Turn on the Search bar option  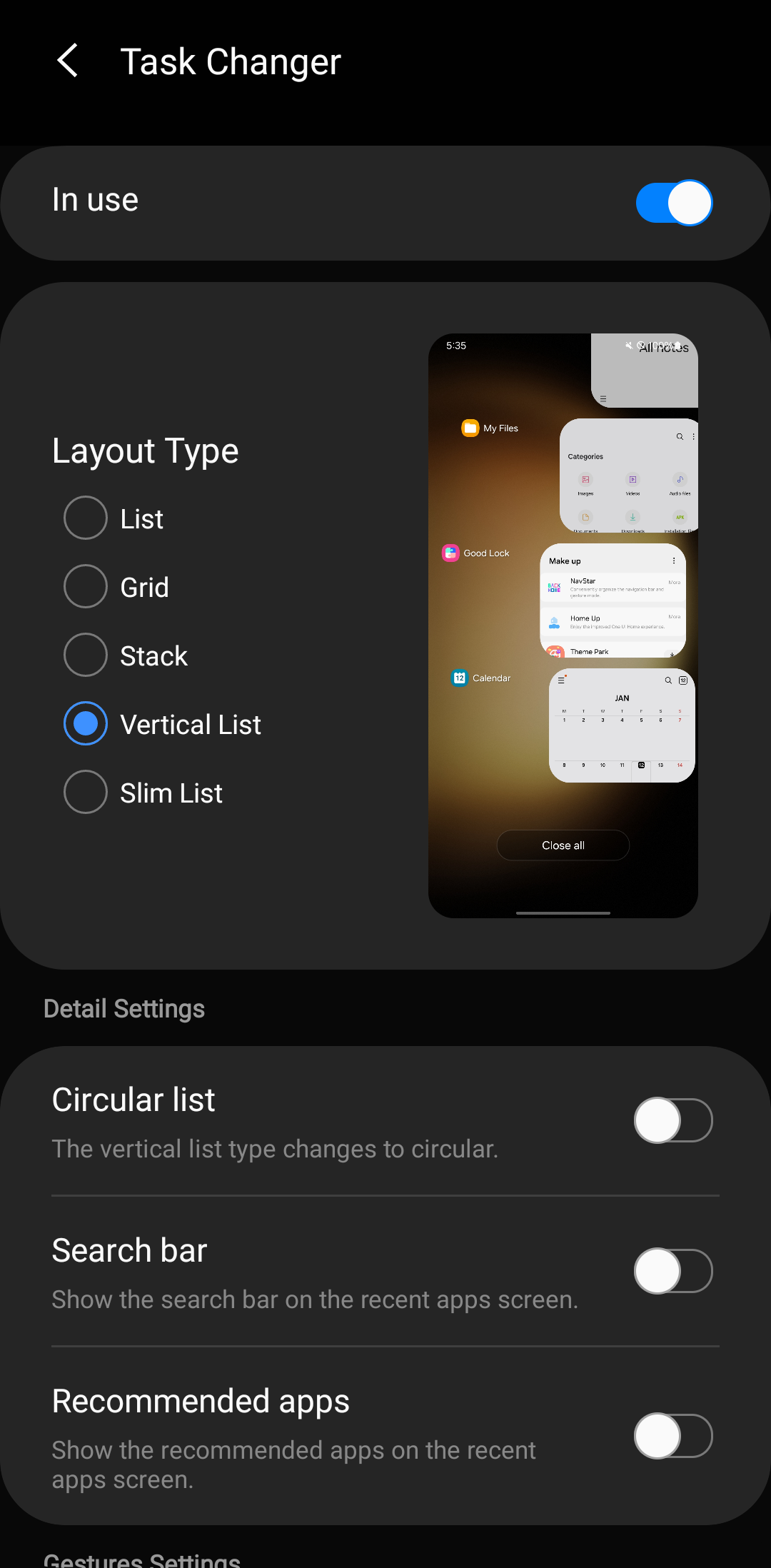674,1271
